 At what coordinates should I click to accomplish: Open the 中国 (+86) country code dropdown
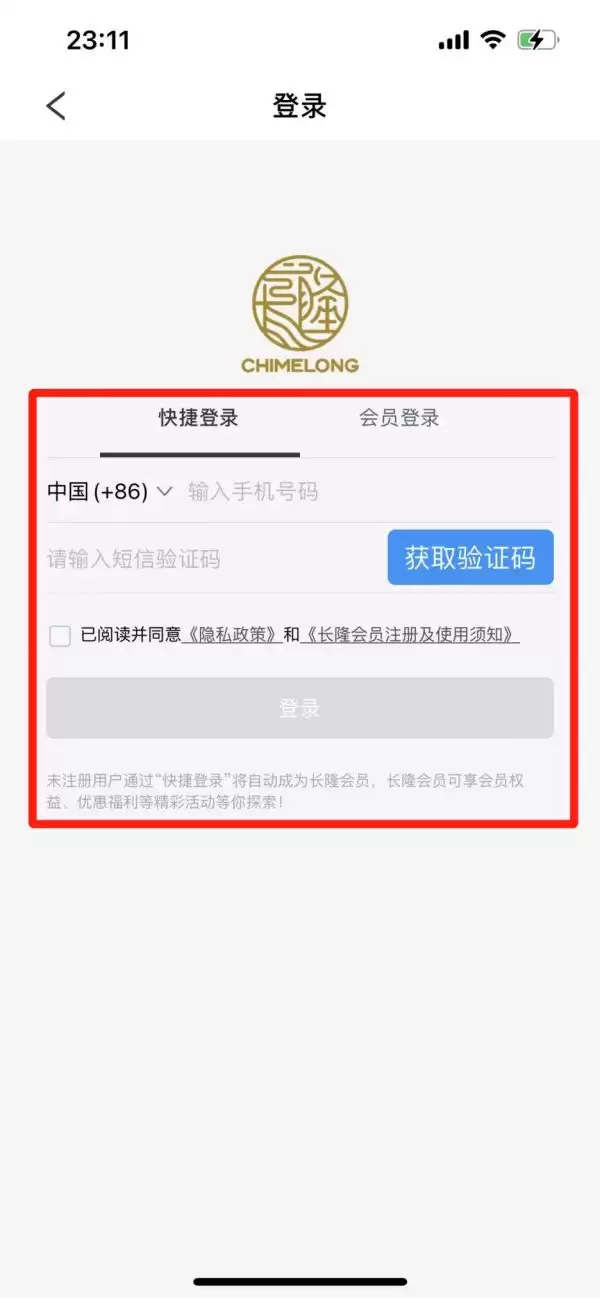[x=110, y=491]
